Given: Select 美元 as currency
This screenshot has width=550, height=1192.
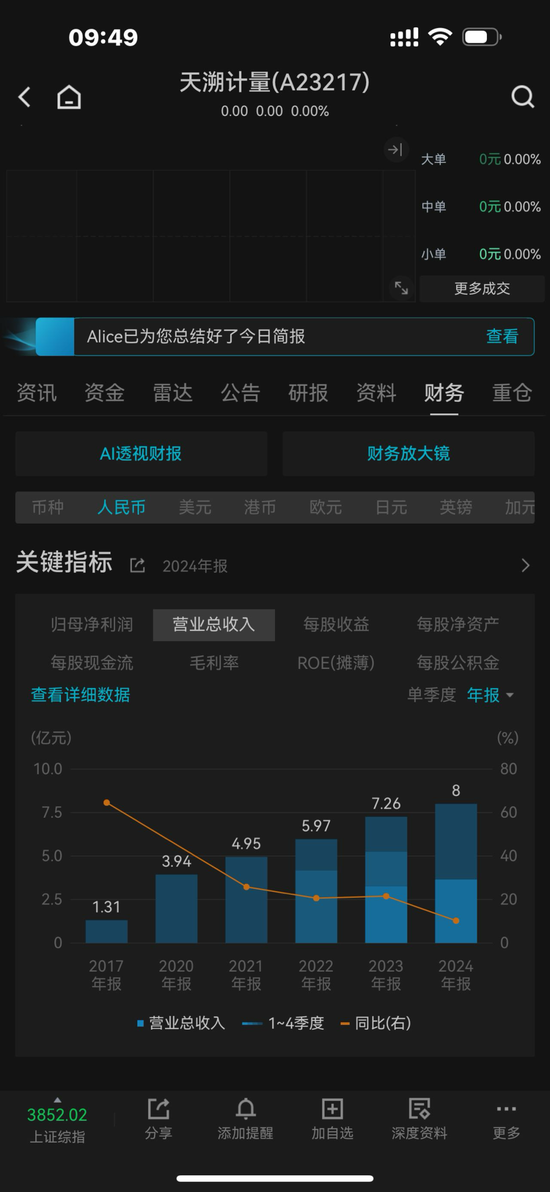Looking at the screenshot, I should [195, 507].
